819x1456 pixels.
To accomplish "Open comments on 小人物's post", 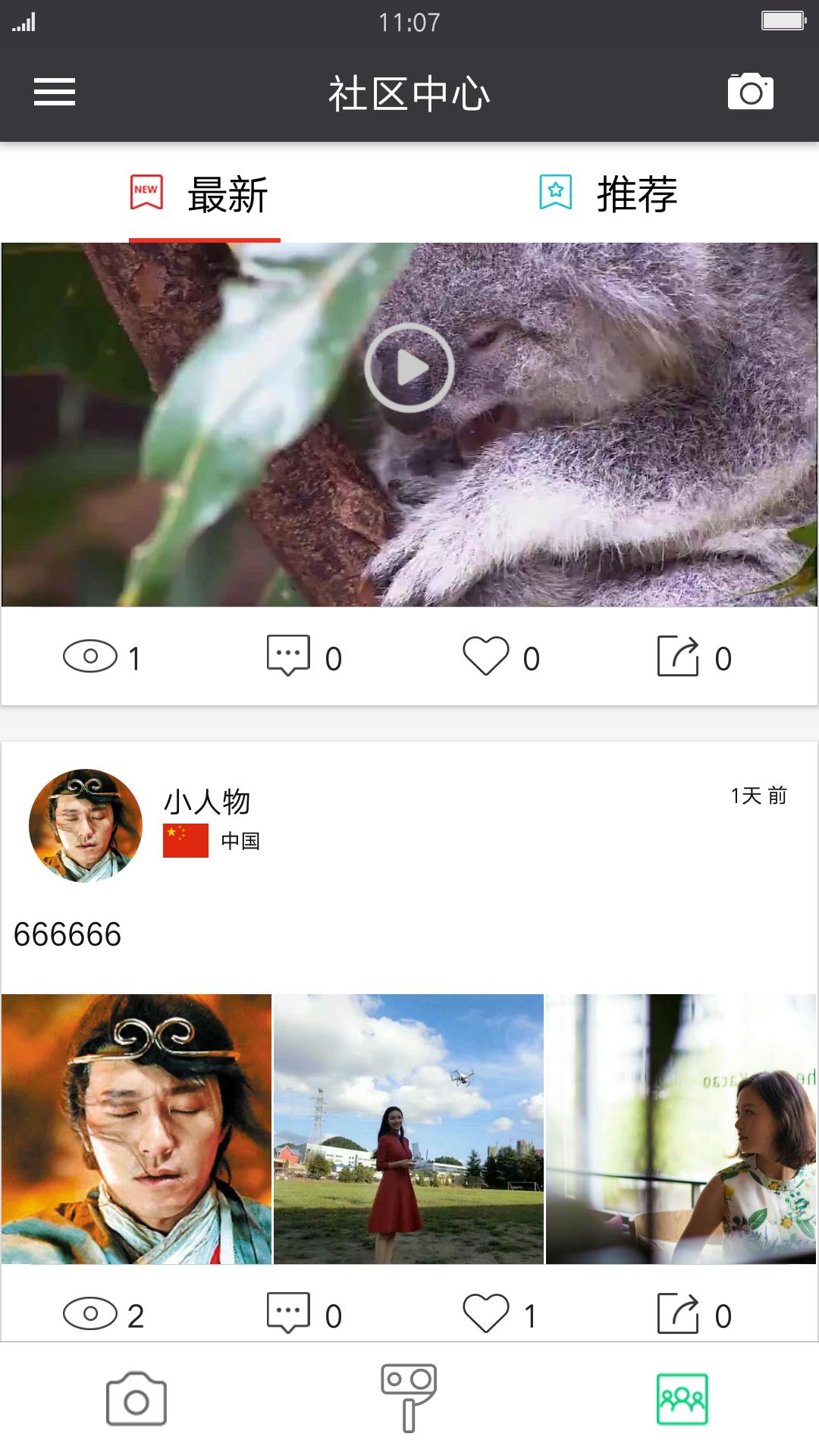I will [x=288, y=1314].
